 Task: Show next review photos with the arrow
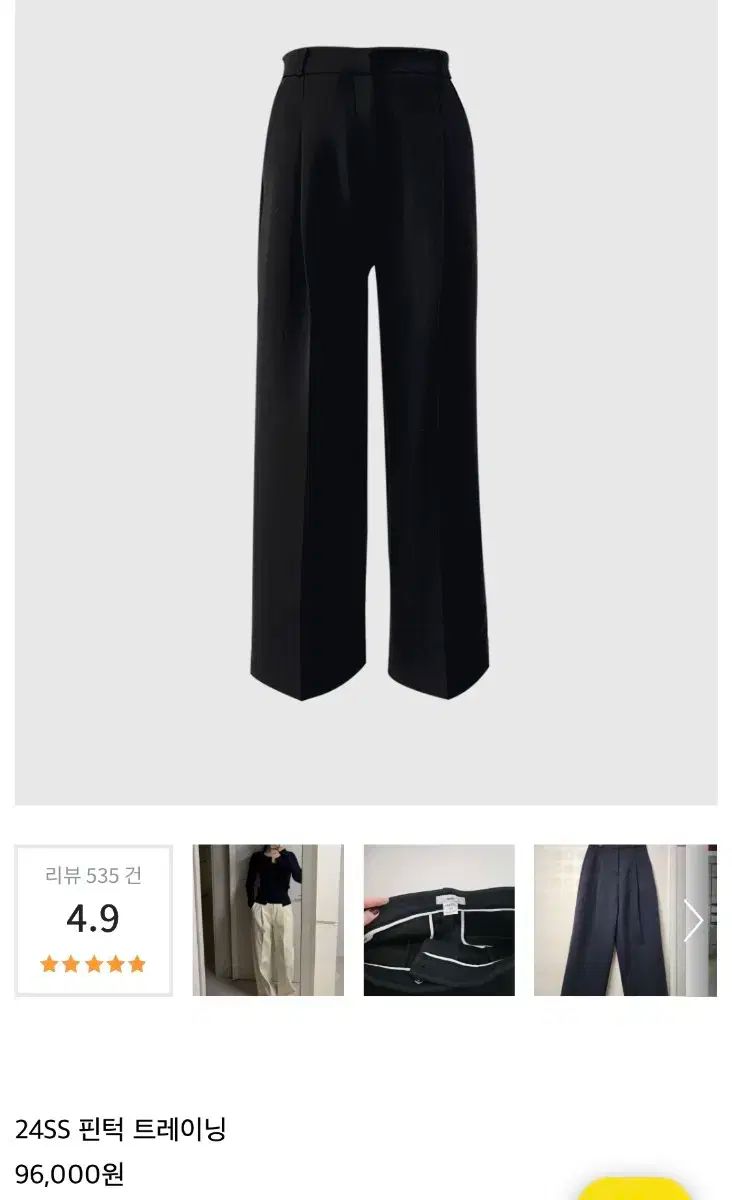coord(694,921)
